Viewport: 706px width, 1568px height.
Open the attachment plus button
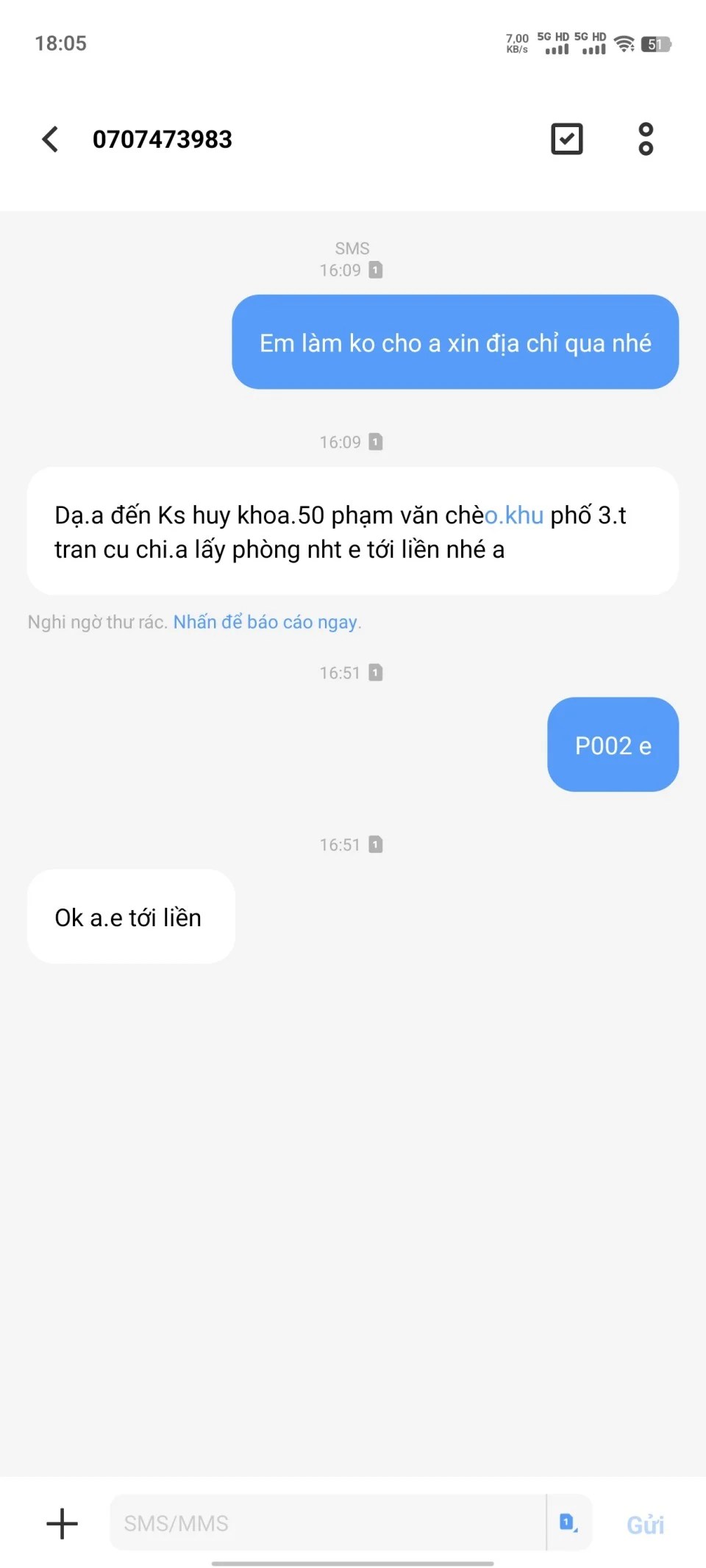tap(63, 1524)
